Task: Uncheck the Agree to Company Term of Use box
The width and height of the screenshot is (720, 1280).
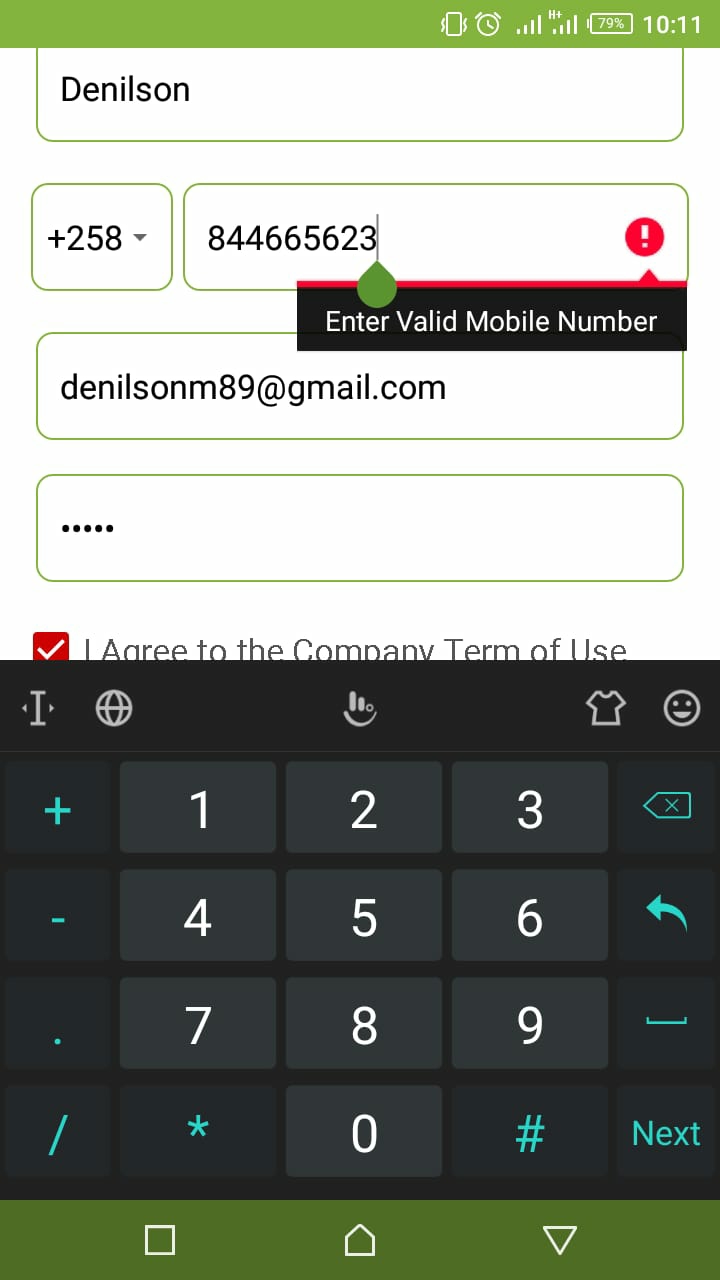Action: coord(51,647)
